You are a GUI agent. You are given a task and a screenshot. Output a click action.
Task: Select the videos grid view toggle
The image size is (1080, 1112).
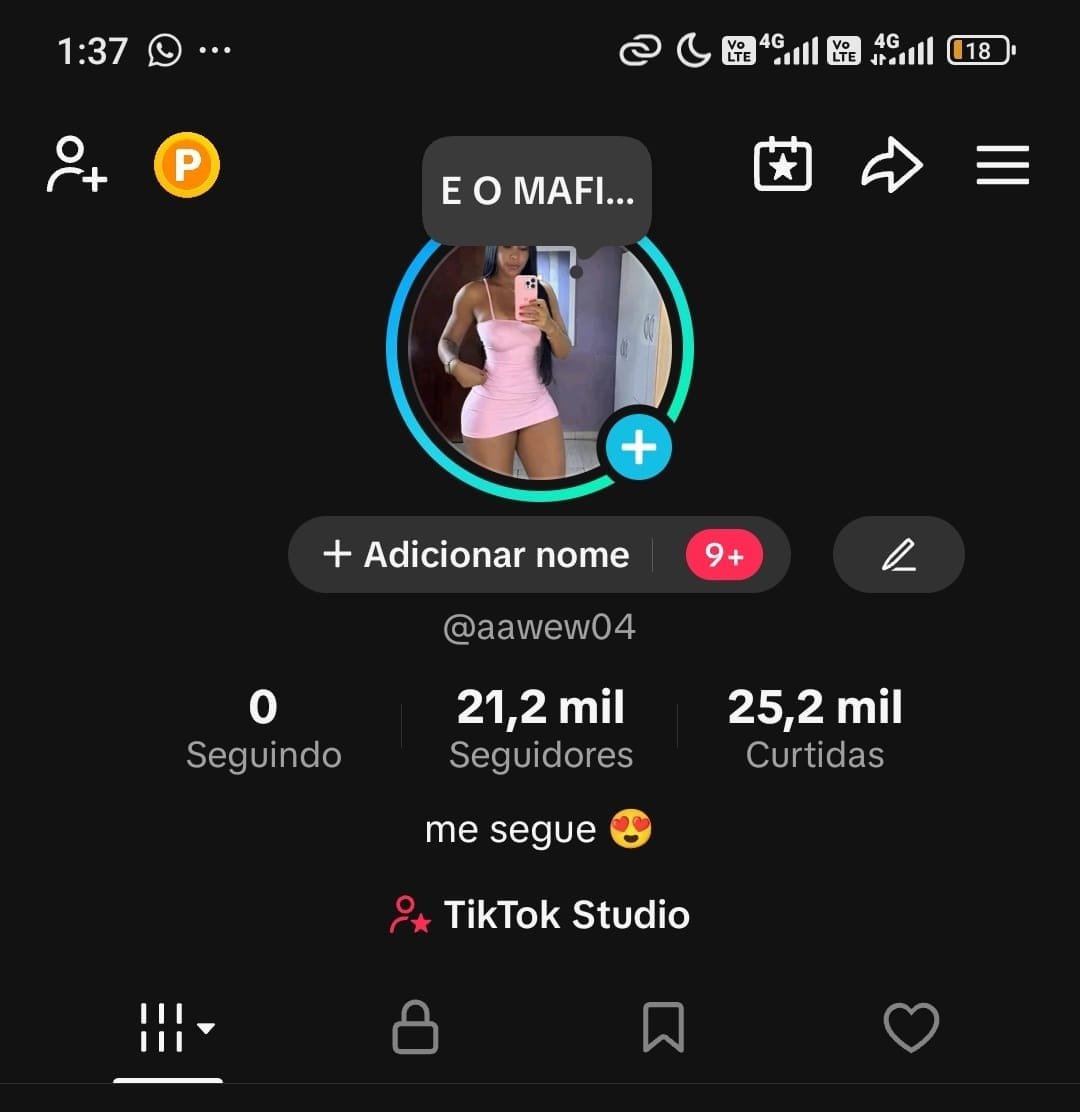[163, 1025]
